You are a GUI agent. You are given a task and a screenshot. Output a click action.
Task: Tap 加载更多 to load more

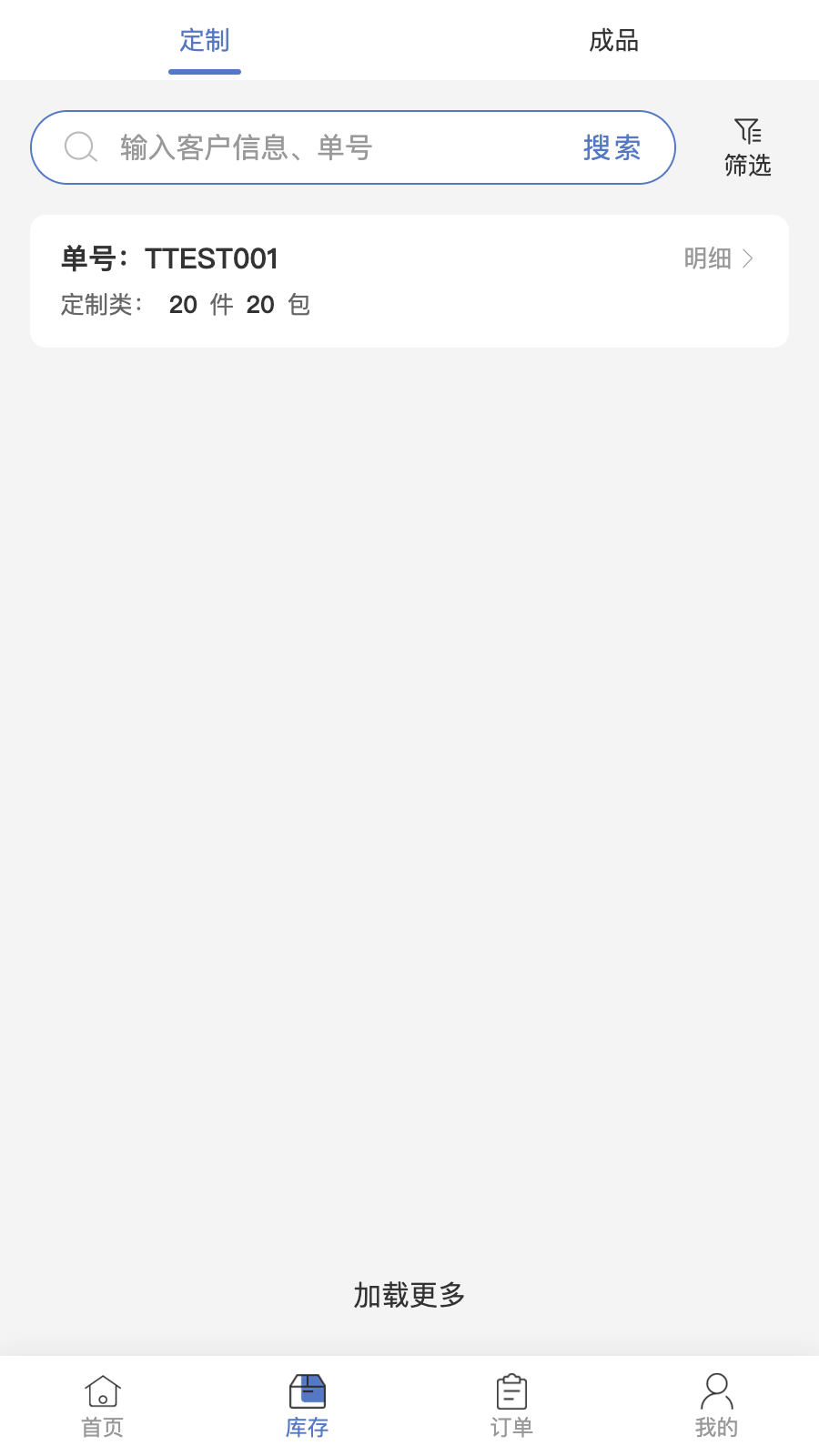pos(409,1295)
